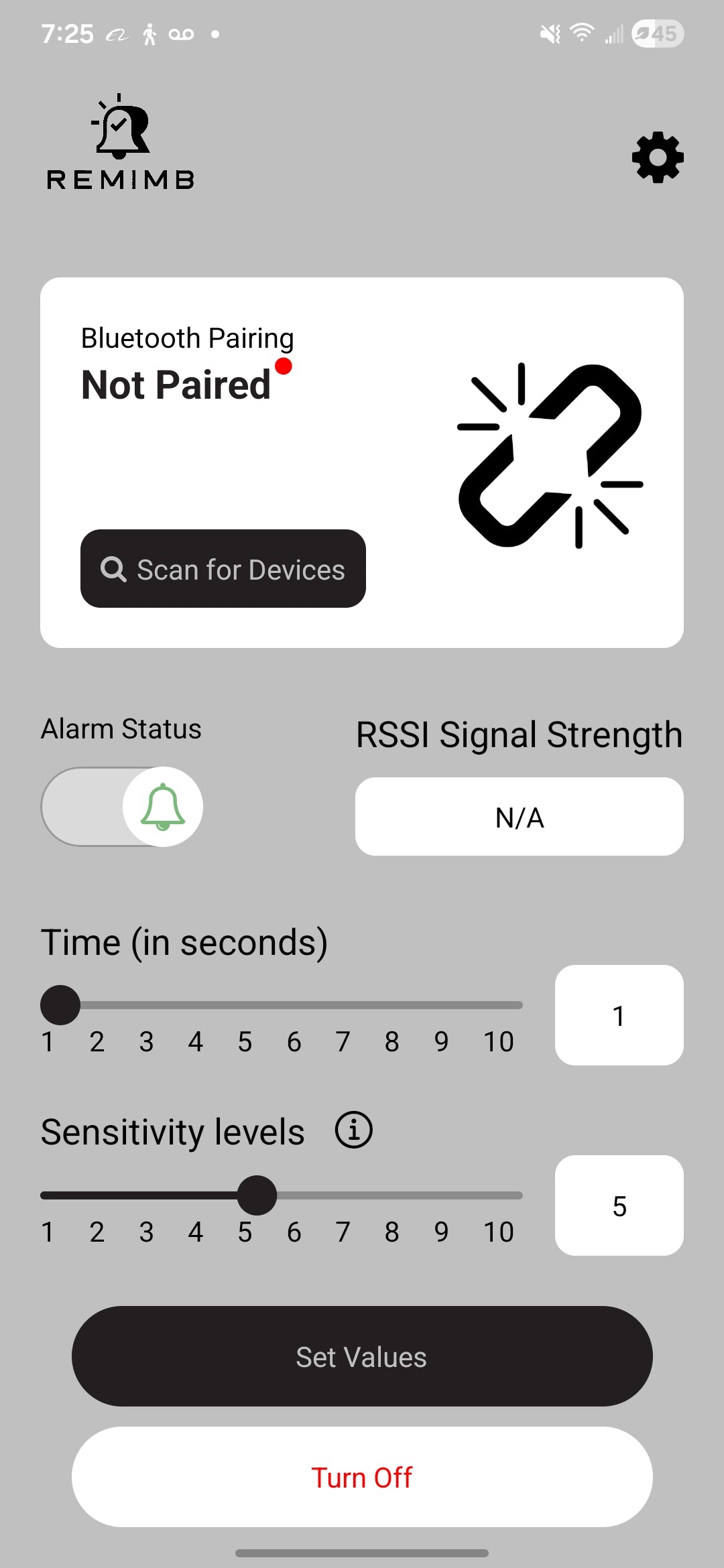This screenshot has height=1568, width=724.
Task: Open the Sensitivity levels info icon
Action: [x=354, y=1130]
